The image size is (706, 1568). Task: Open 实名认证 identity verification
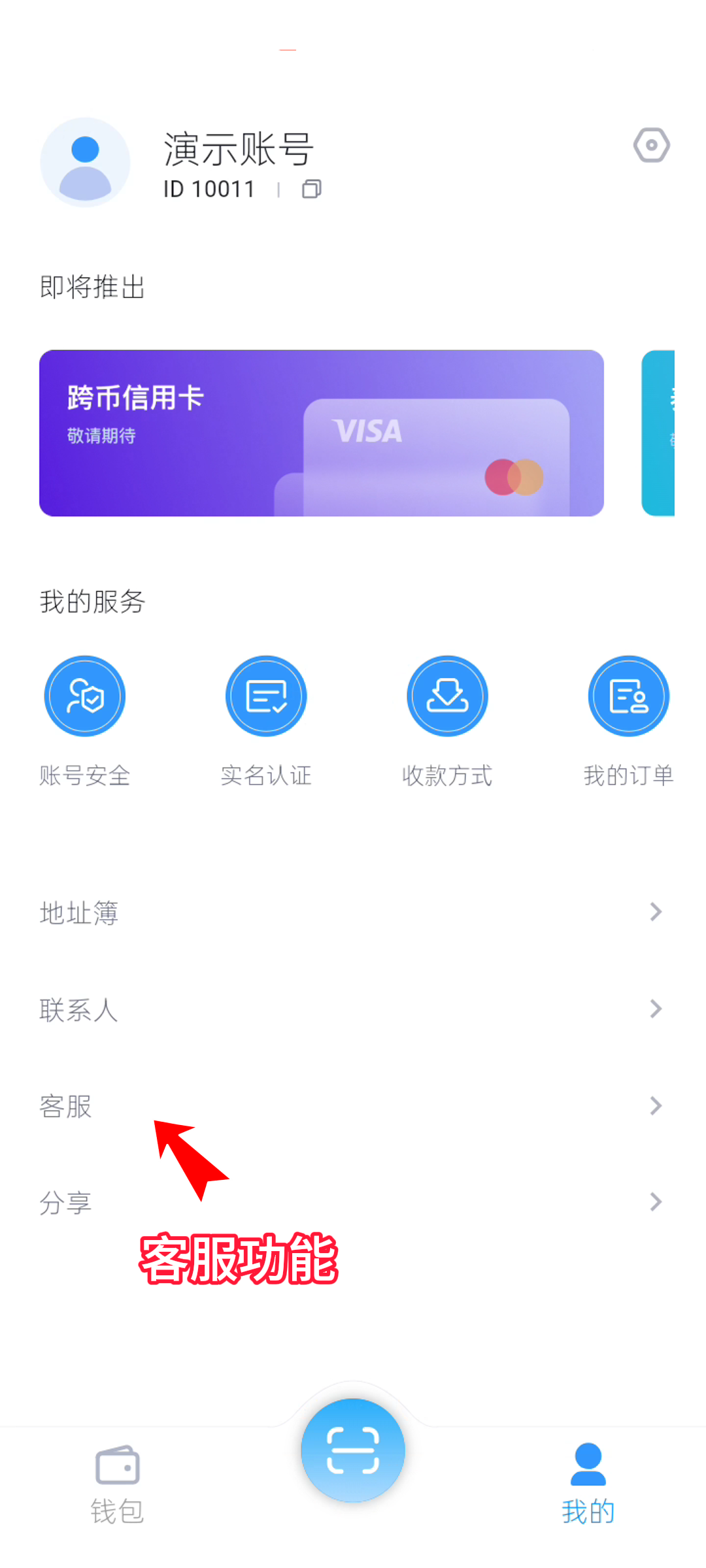pos(266,696)
